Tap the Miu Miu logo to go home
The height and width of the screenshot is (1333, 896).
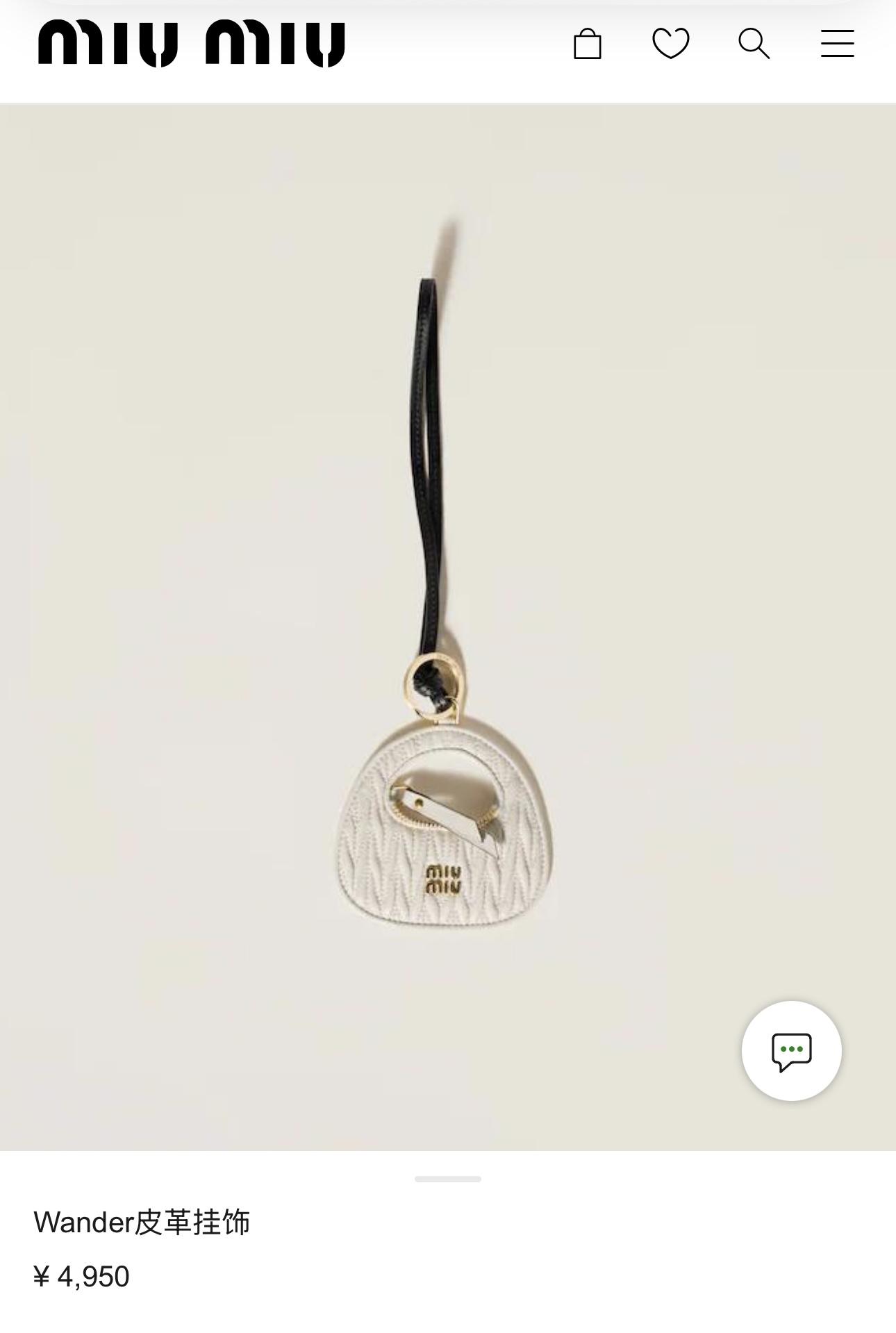[192, 44]
